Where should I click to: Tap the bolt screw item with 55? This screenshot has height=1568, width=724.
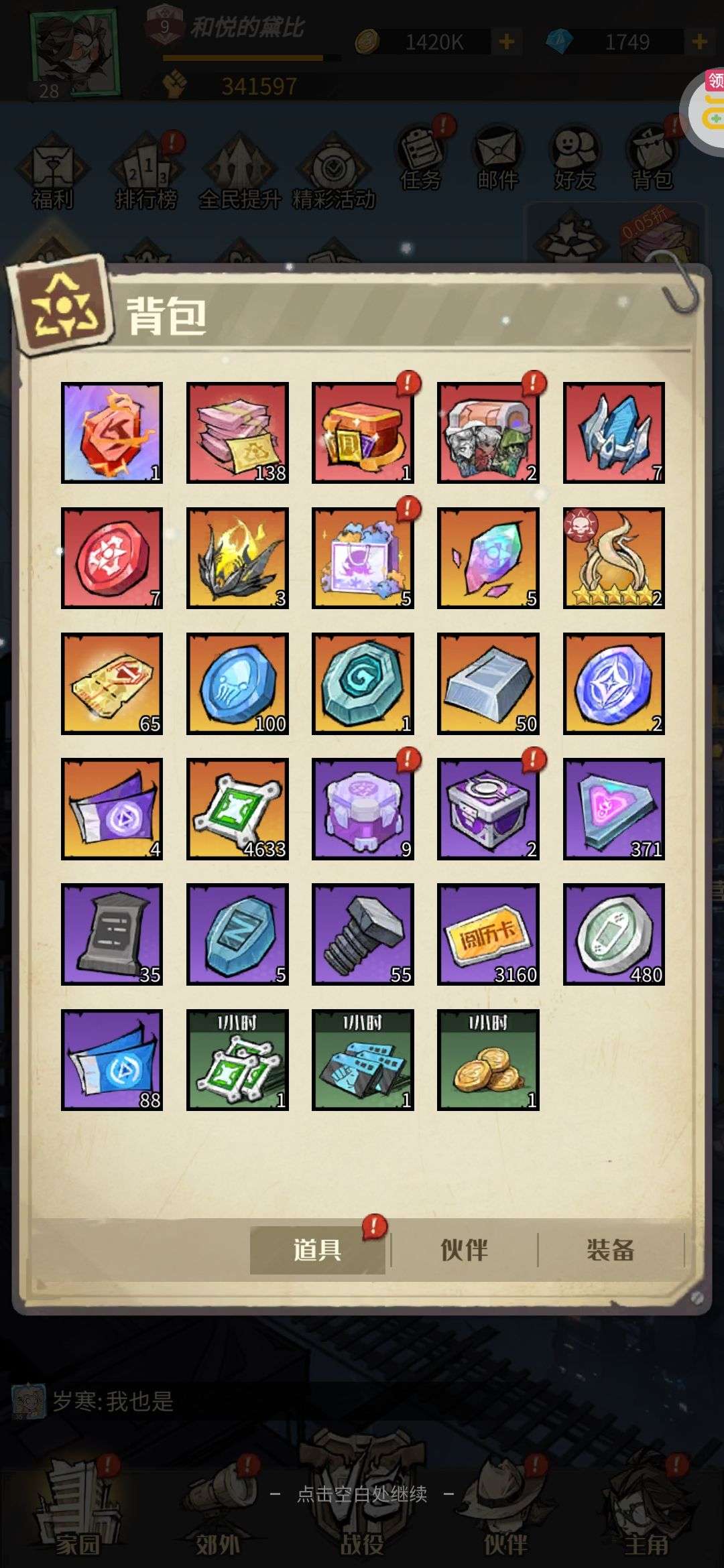[x=363, y=934]
